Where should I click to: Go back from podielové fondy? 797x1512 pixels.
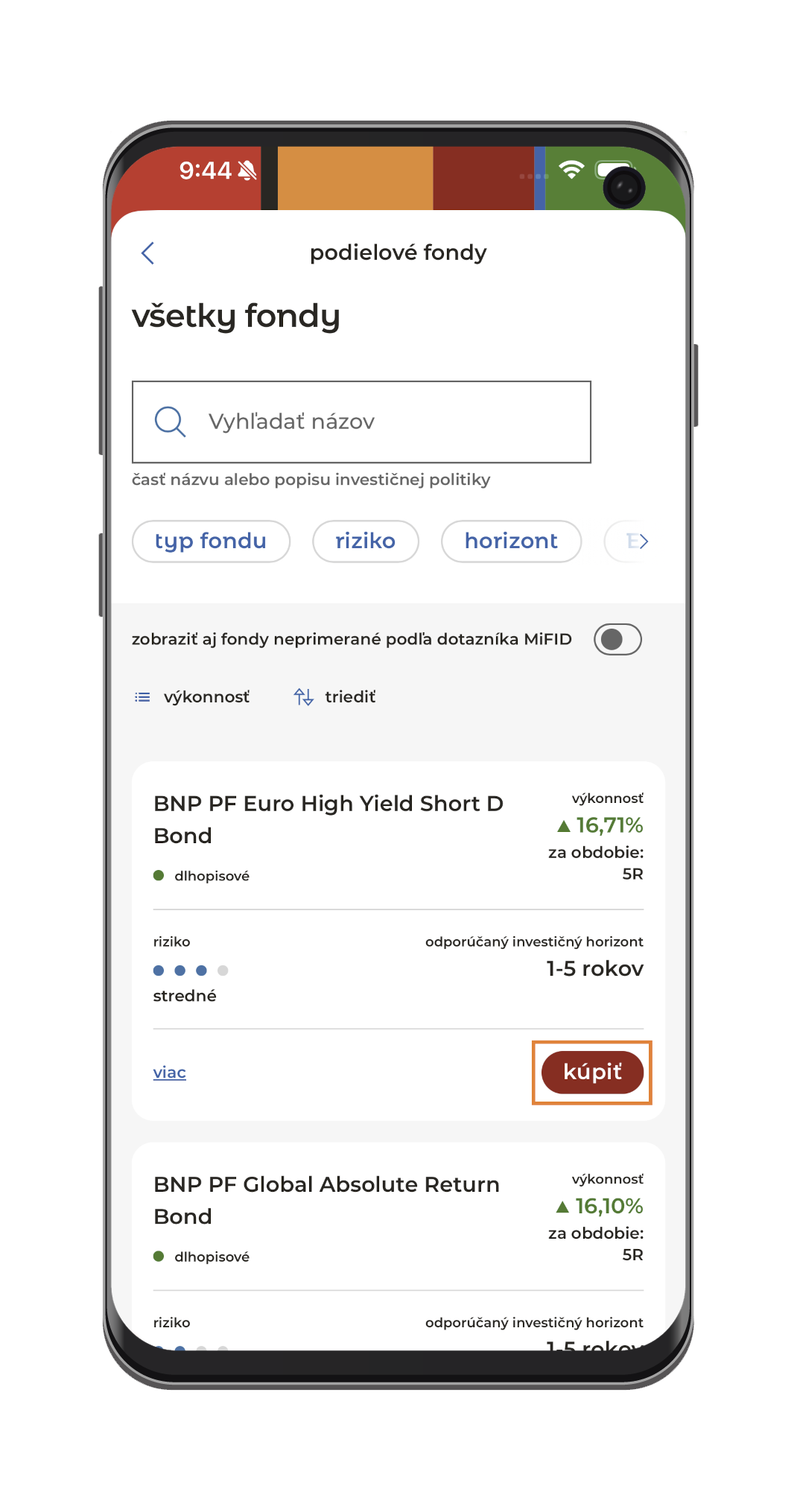(x=147, y=253)
